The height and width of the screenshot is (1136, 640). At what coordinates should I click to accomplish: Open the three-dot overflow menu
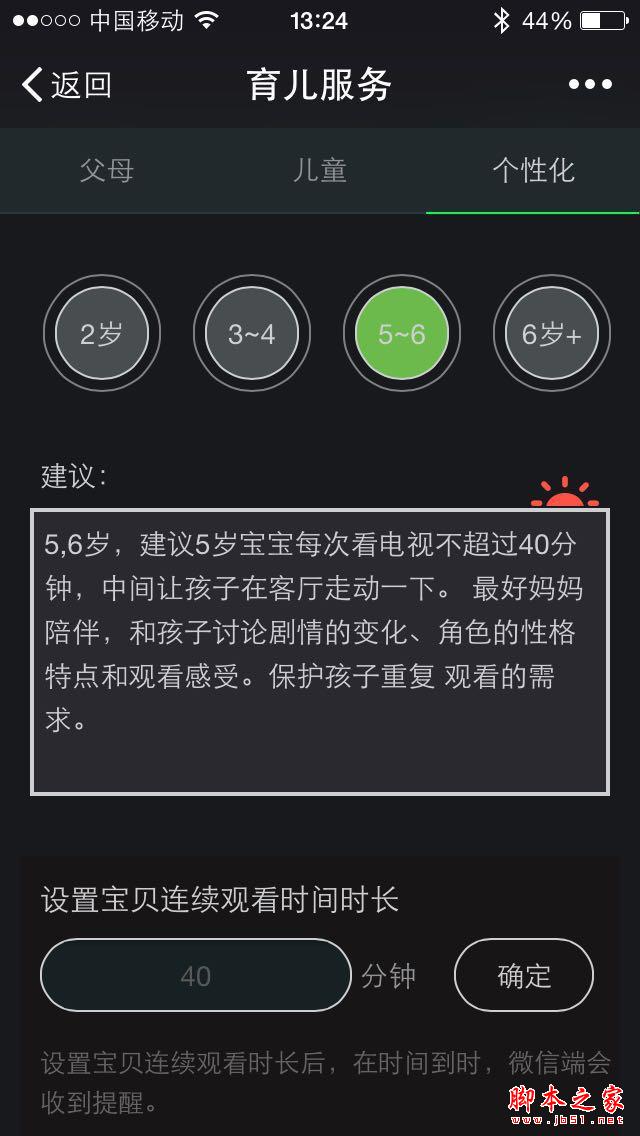click(x=590, y=85)
